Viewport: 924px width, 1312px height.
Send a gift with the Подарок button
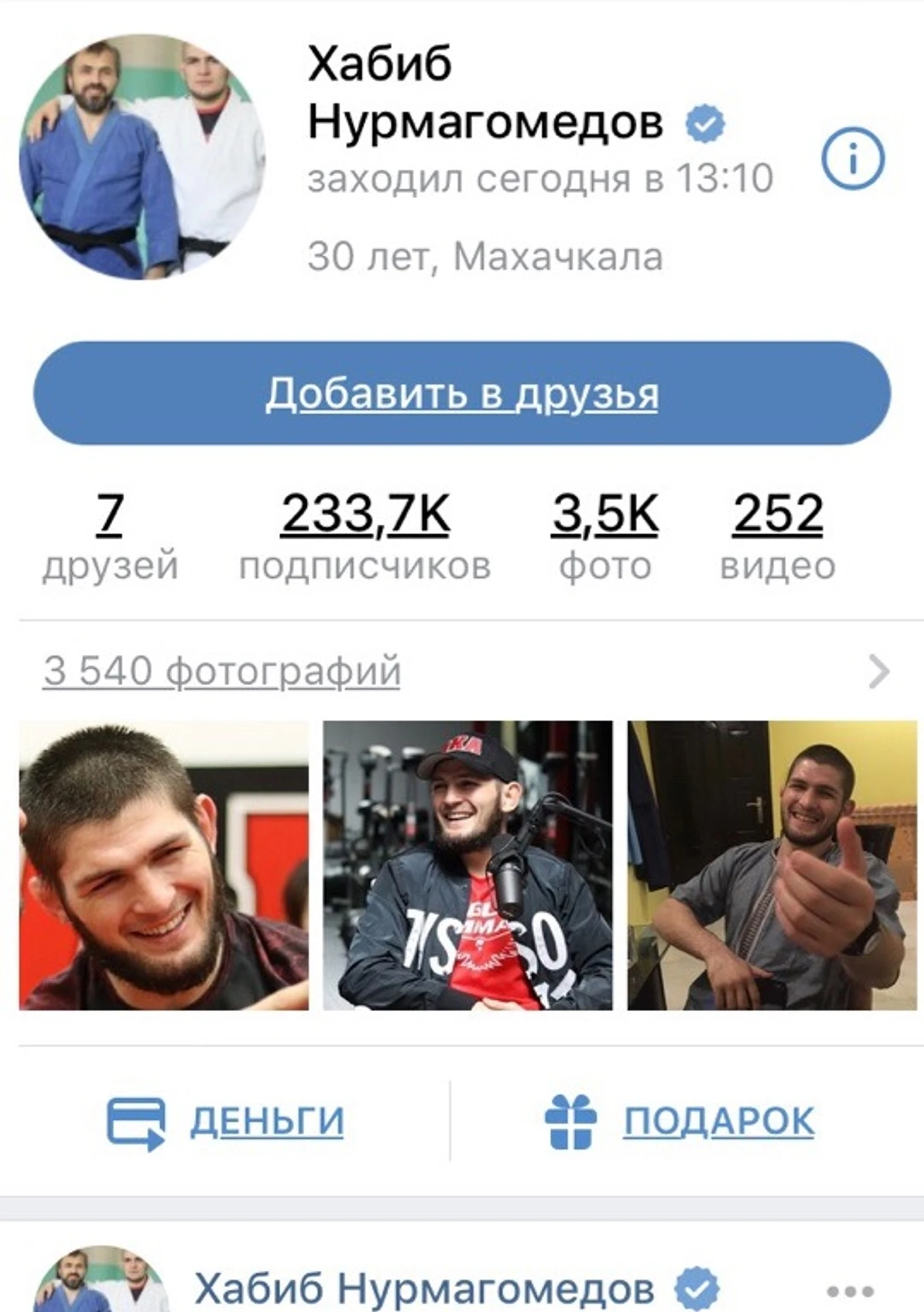click(680, 1121)
